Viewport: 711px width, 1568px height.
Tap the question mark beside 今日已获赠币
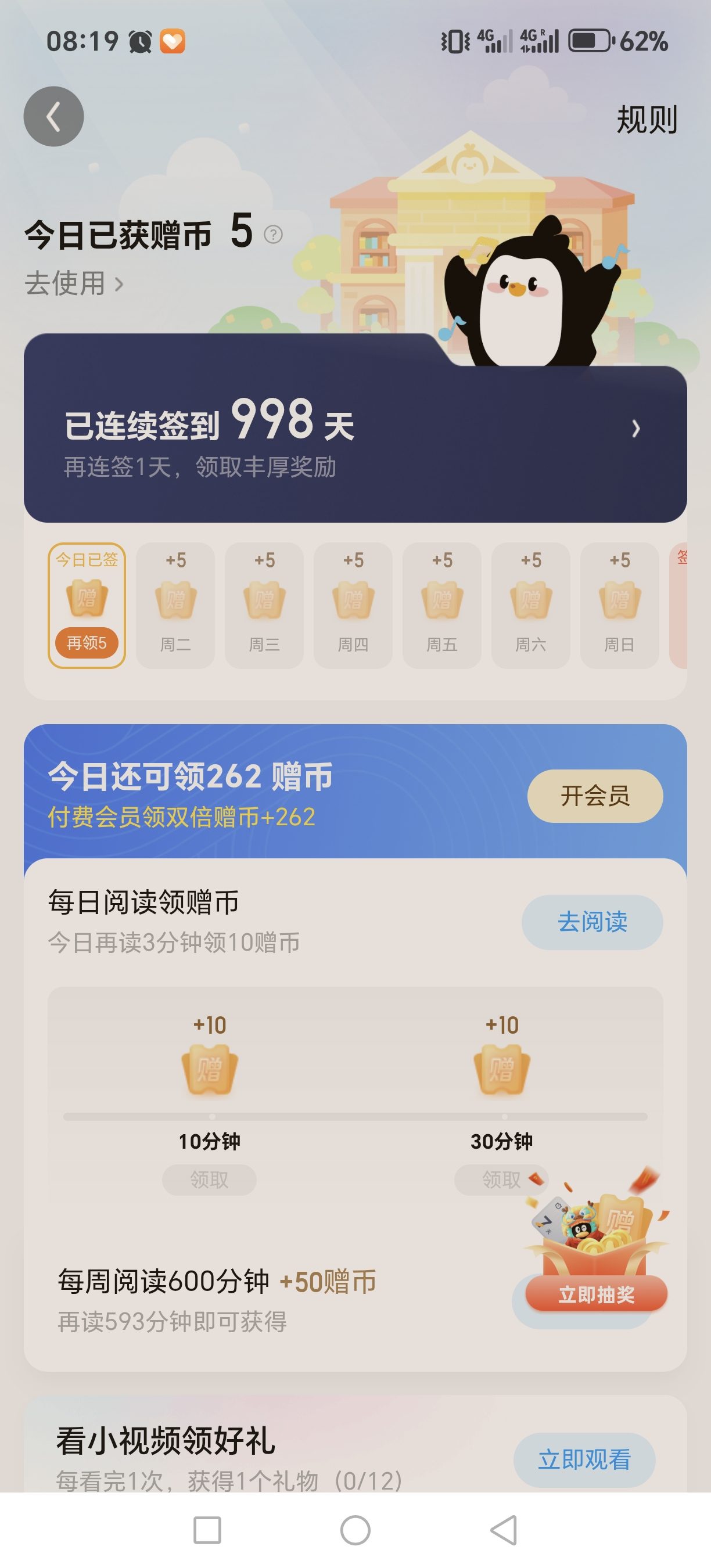tap(274, 235)
